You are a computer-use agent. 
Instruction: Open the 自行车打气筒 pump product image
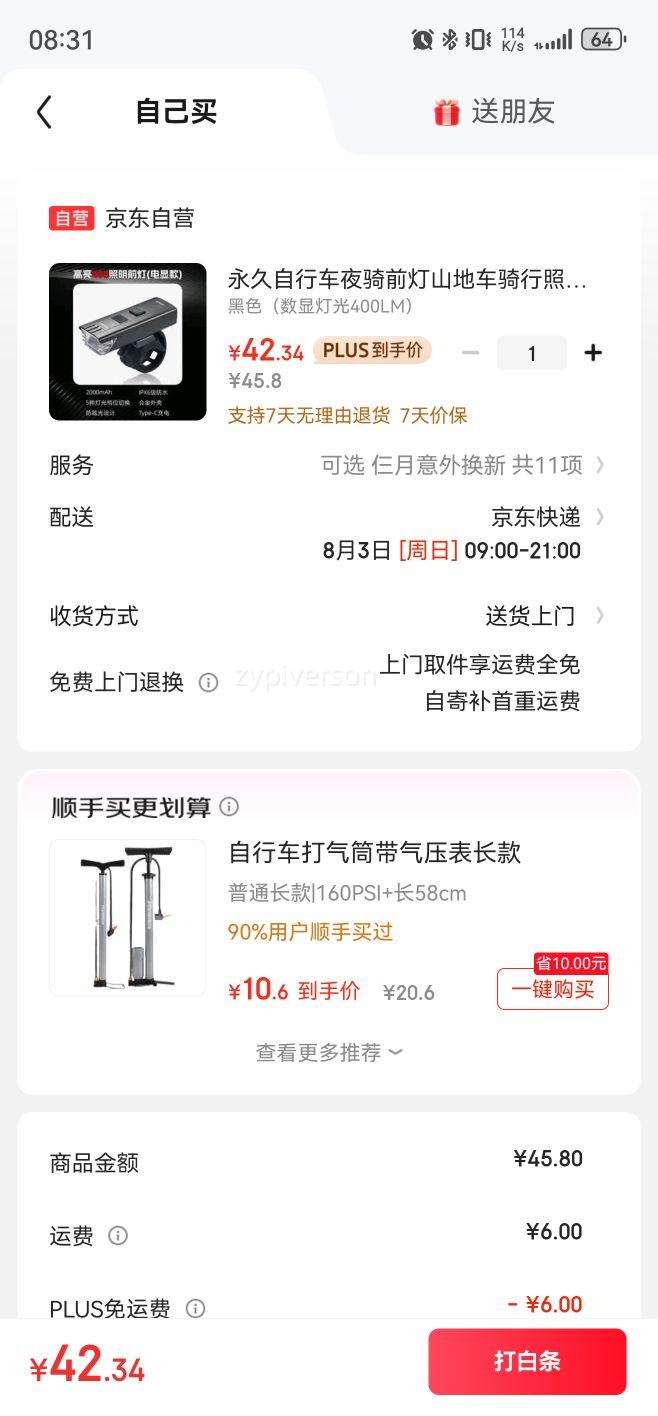coord(128,917)
